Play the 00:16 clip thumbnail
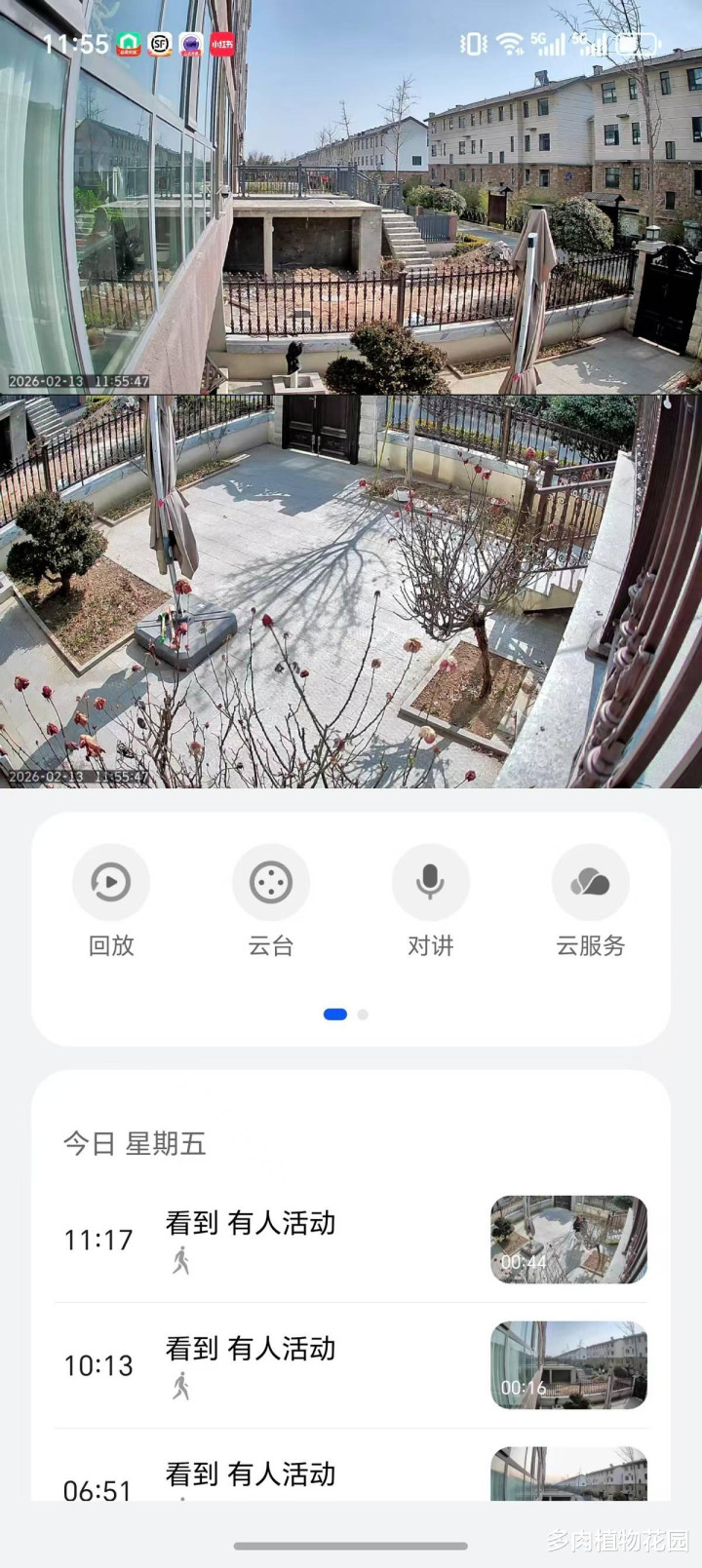702x1568 pixels. [568, 1364]
